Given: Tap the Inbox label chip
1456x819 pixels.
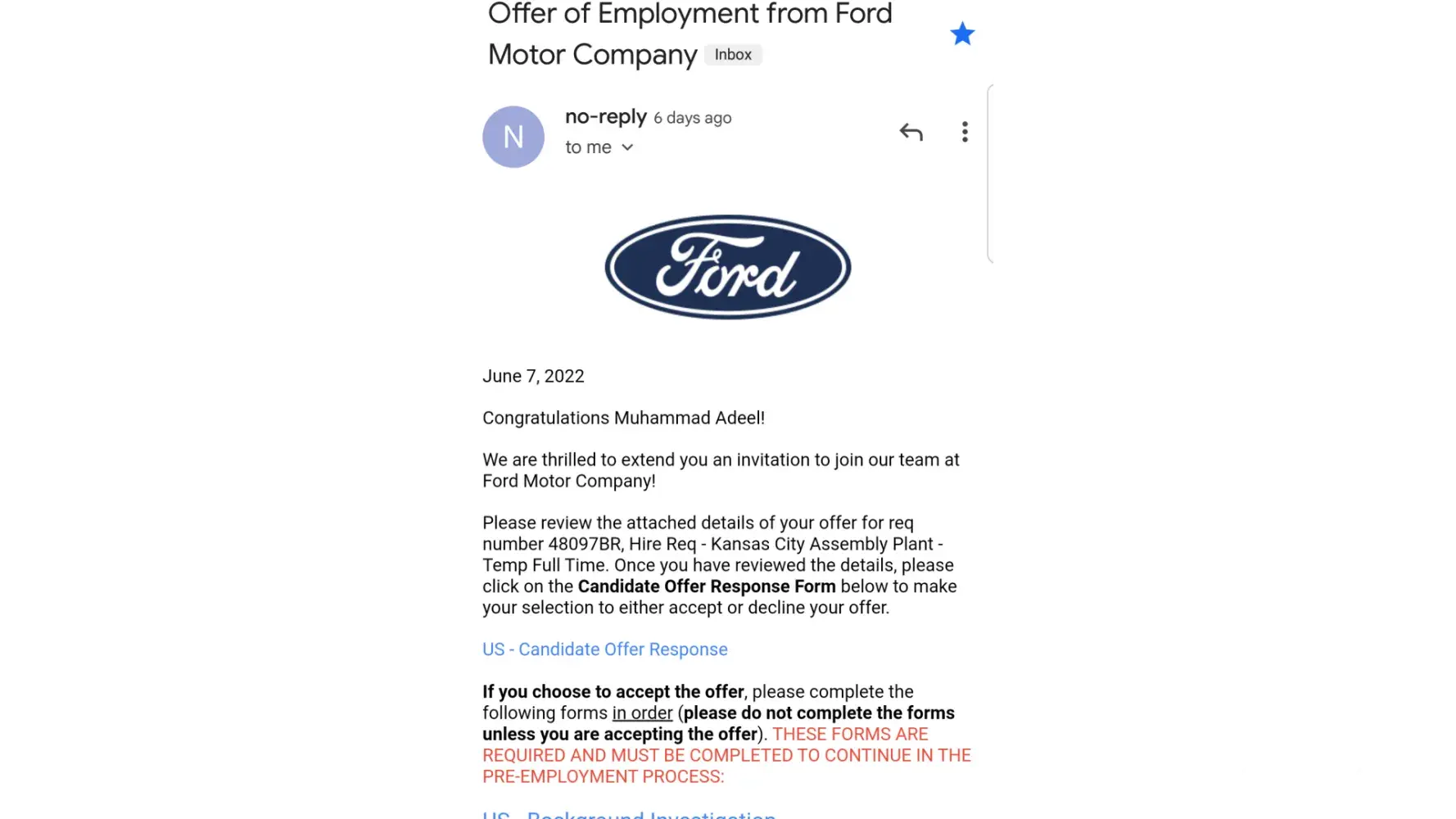Looking at the screenshot, I should [733, 55].
